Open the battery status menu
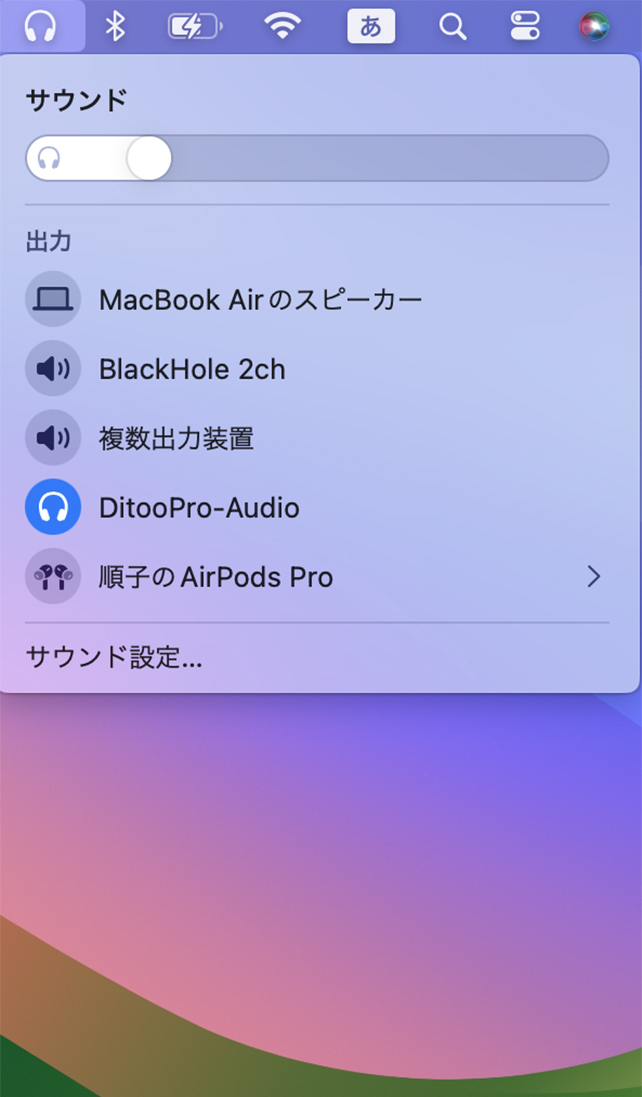 coord(195,27)
